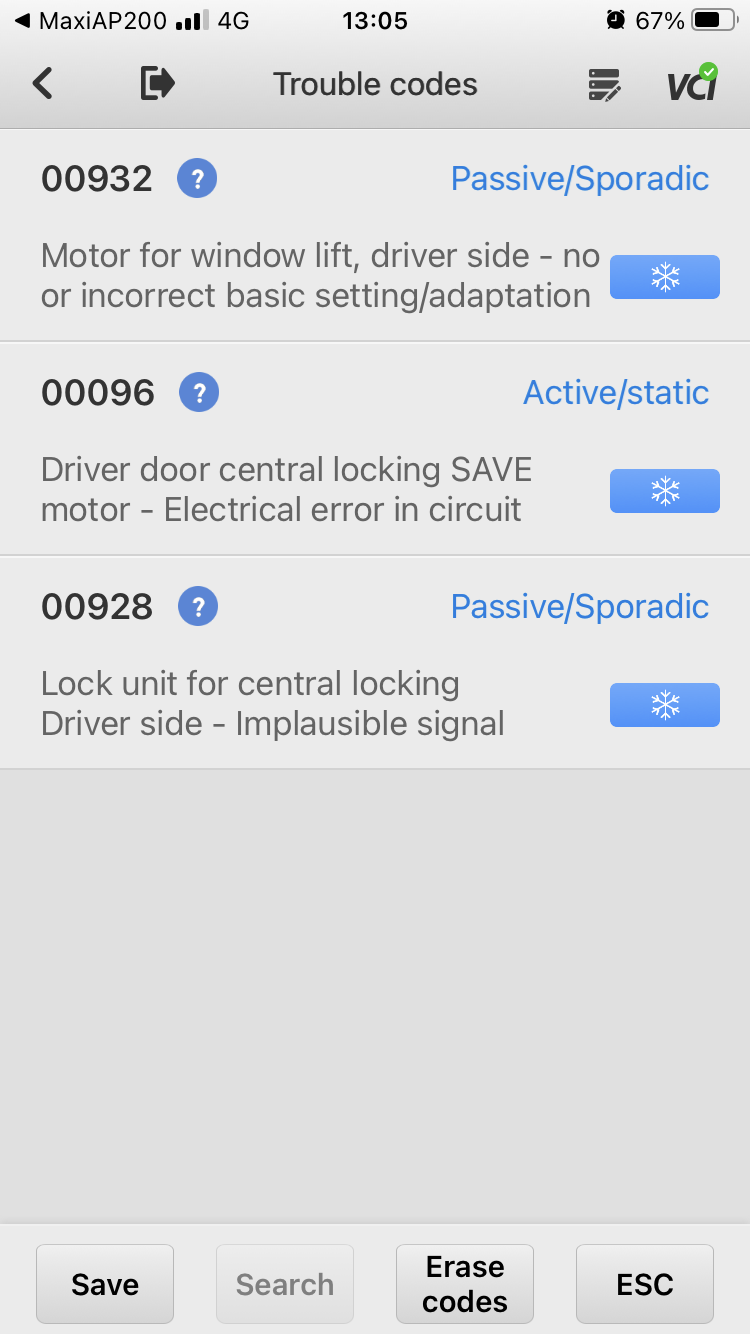Show help for code 00096
Screen dimensions: 750x1334
(198, 393)
